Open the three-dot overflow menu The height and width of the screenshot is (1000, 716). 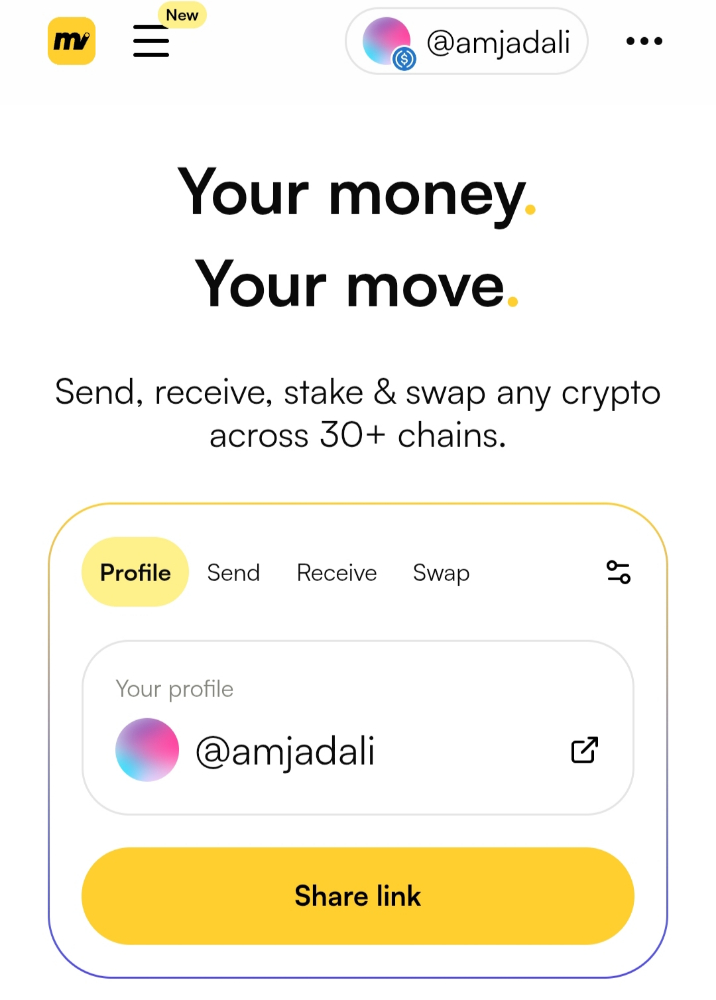644,42
